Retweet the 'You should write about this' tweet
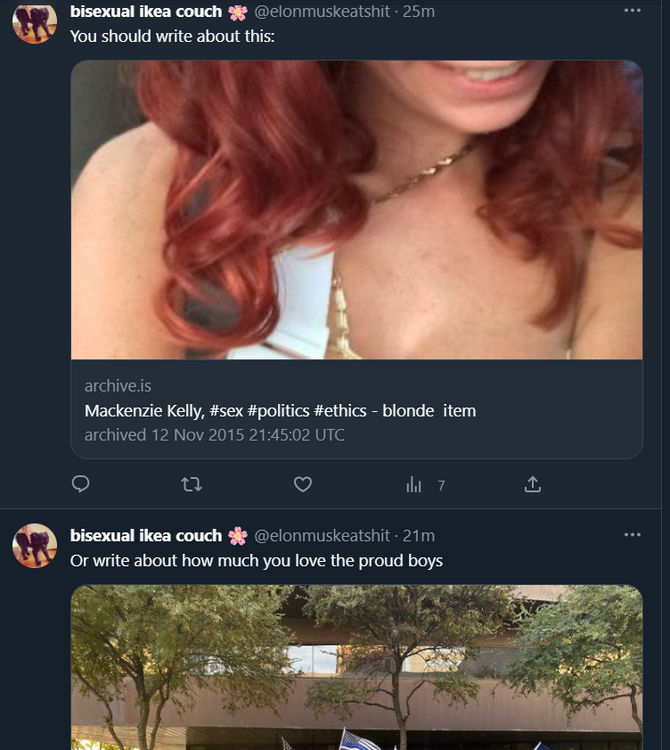Image resolution: width=670 pixels, height=750 pixels. (191, 484)
